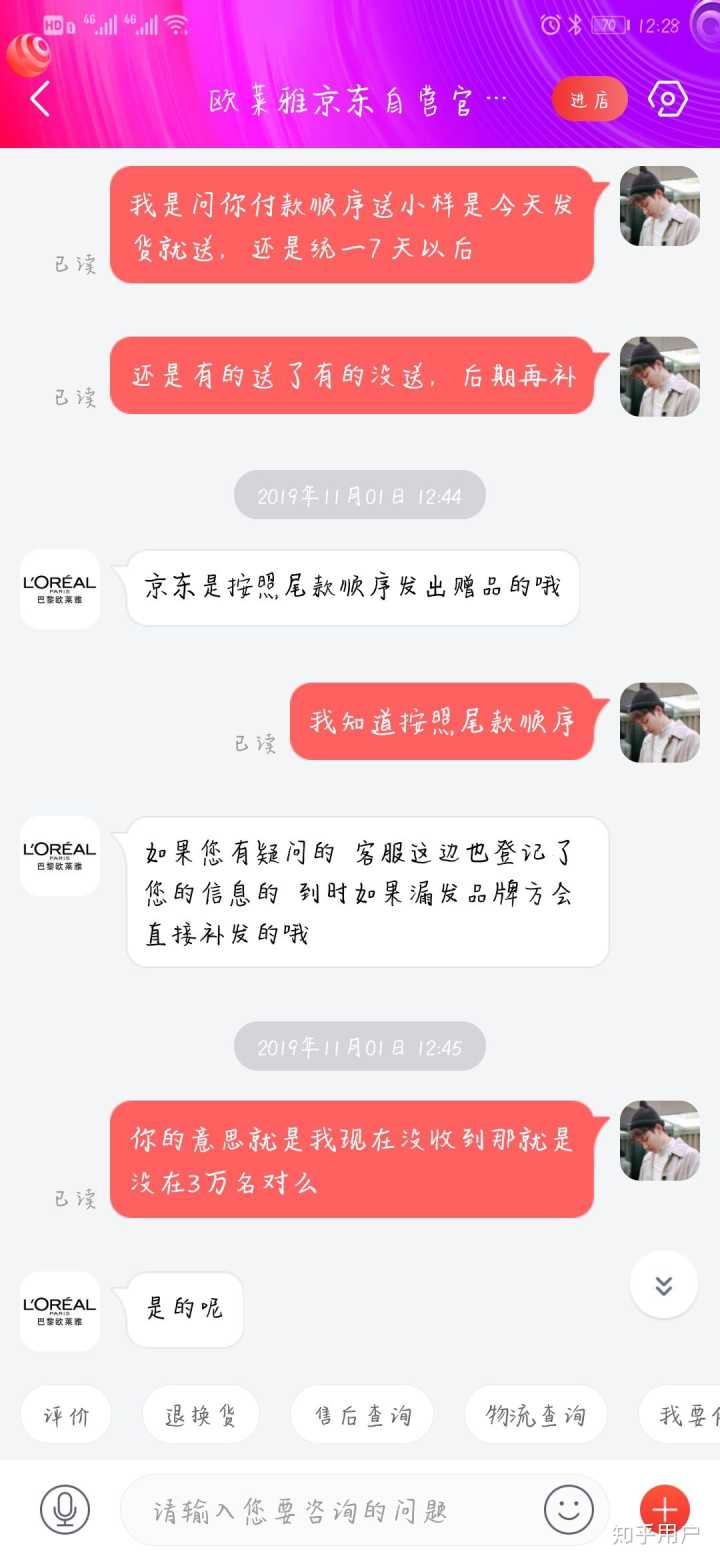Open the emoji picker smiley
The image size is (720, 1560).
[569, 1509]
